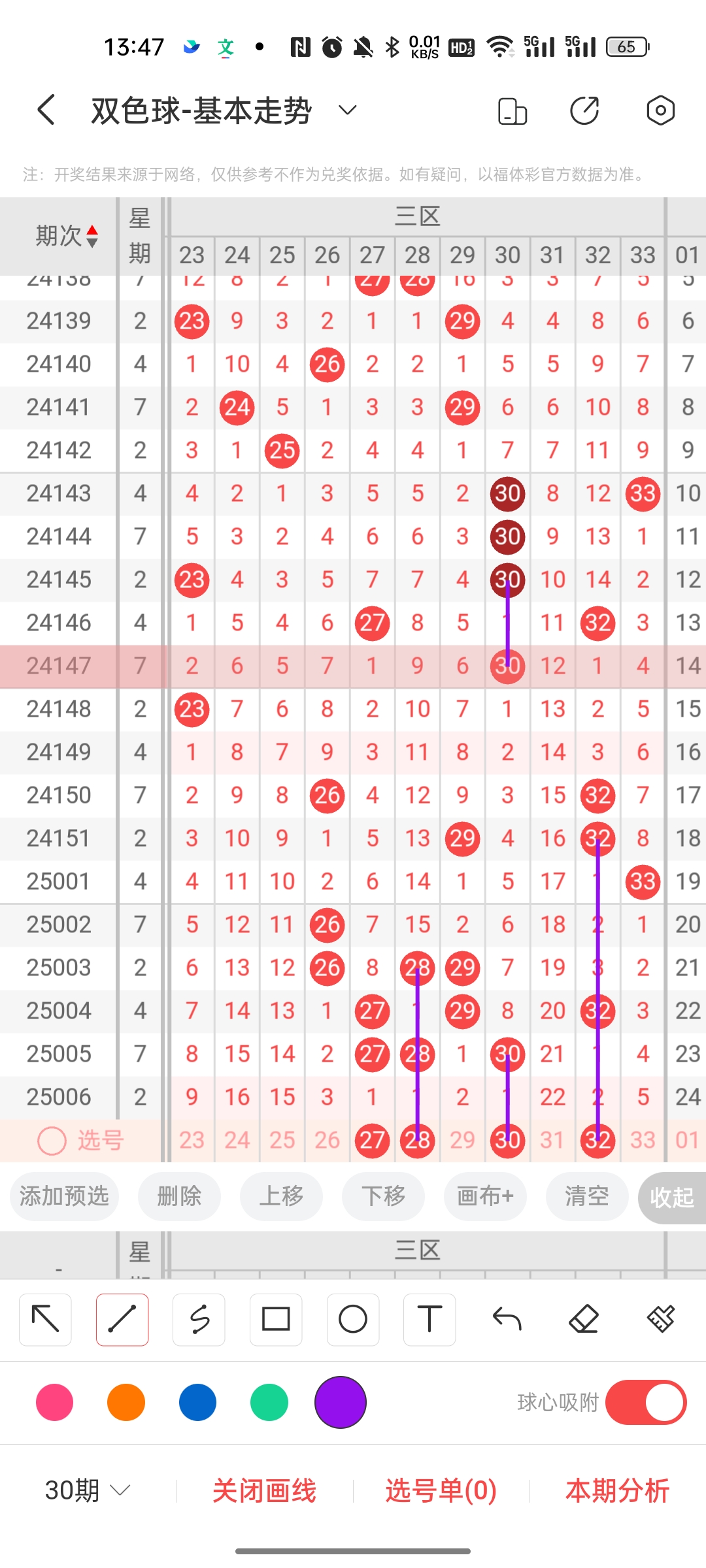
Task: Open the share icon in the header
Action: coord(584,110)
